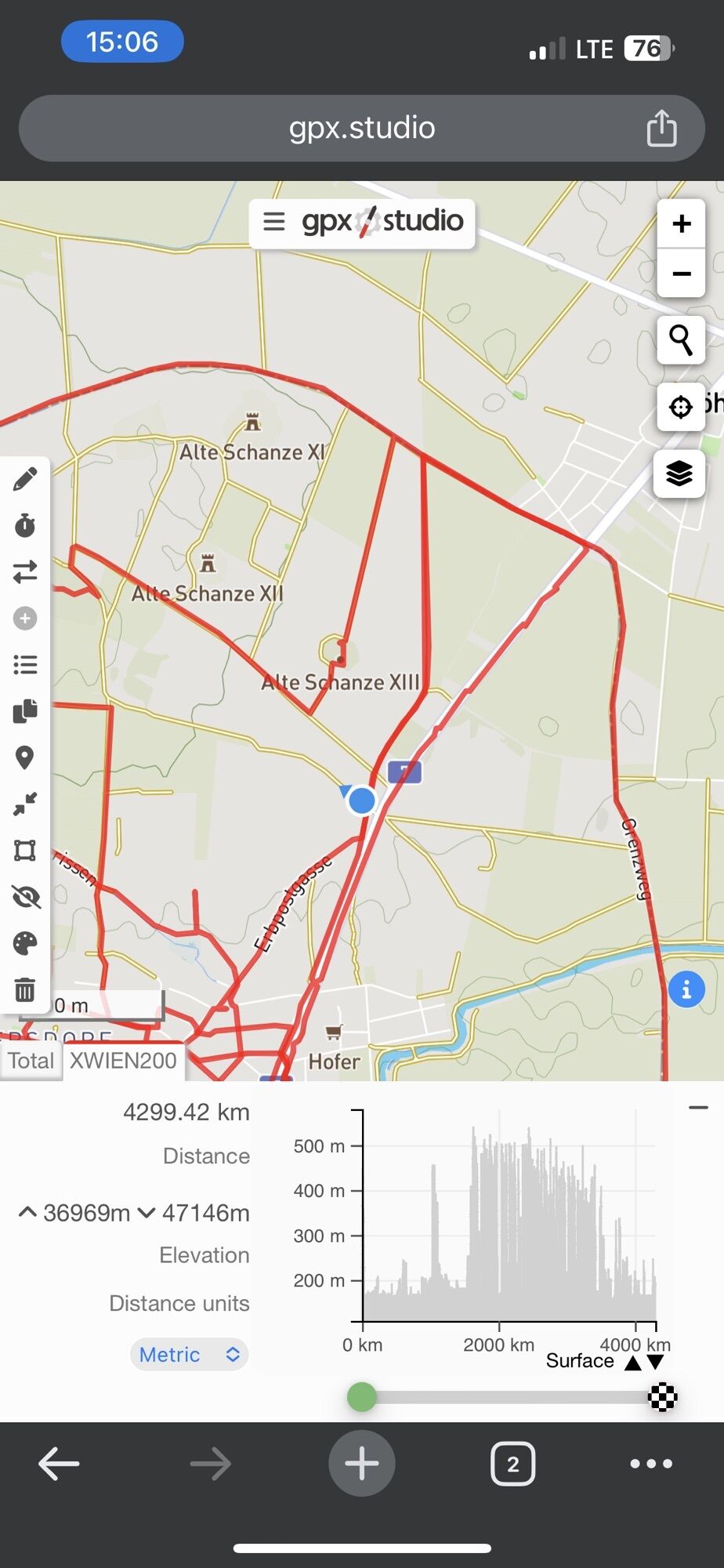Open the track structure list tool
This screenshot has width=724, height=1568.
pos(25,666)
